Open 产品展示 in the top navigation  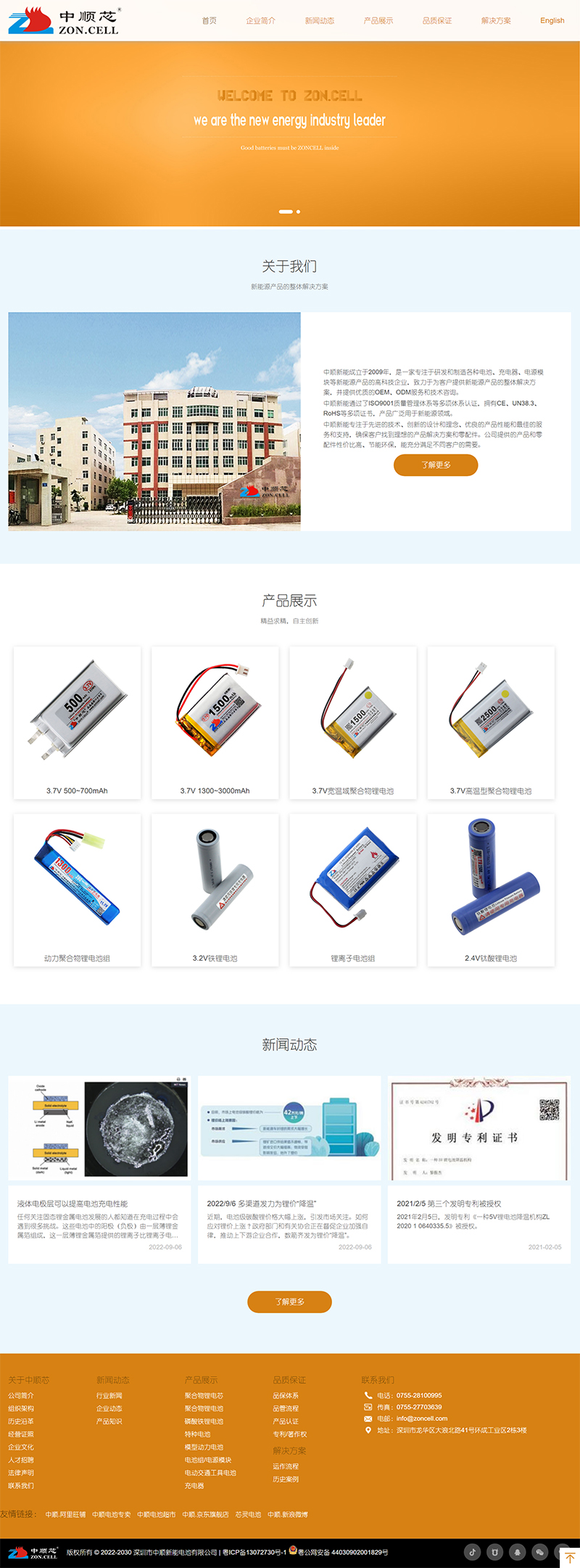tap(378, 21)
